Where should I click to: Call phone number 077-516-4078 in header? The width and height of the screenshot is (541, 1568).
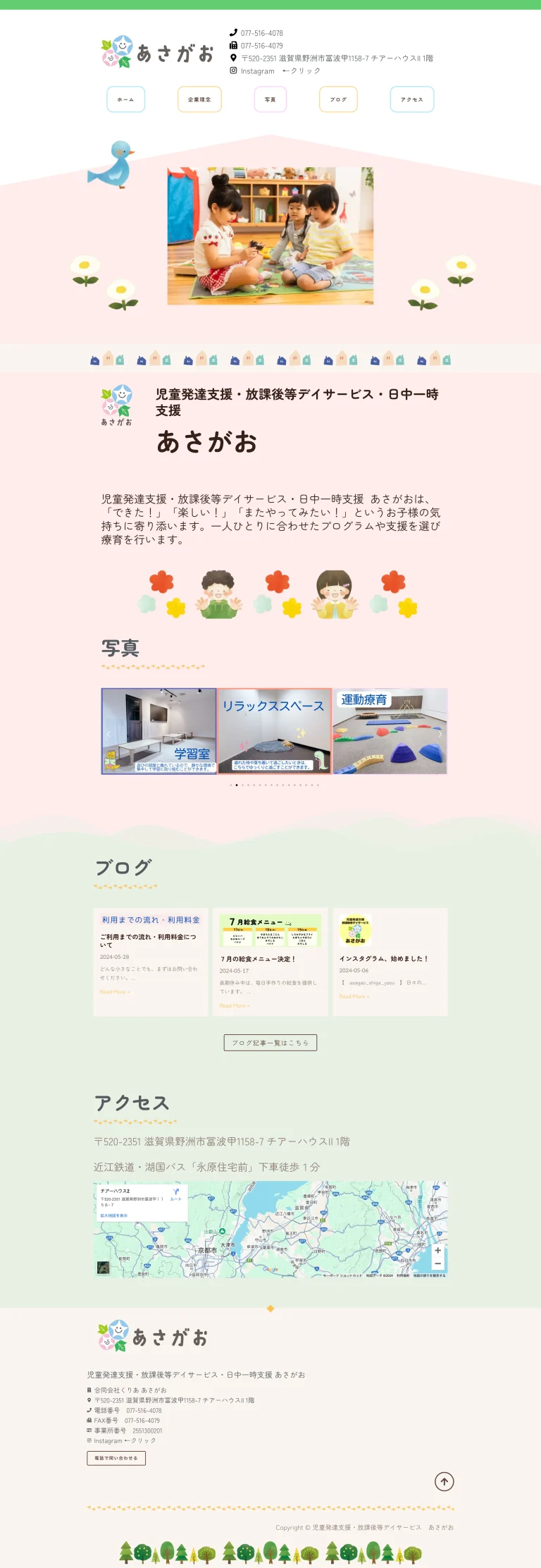[261, 33]
